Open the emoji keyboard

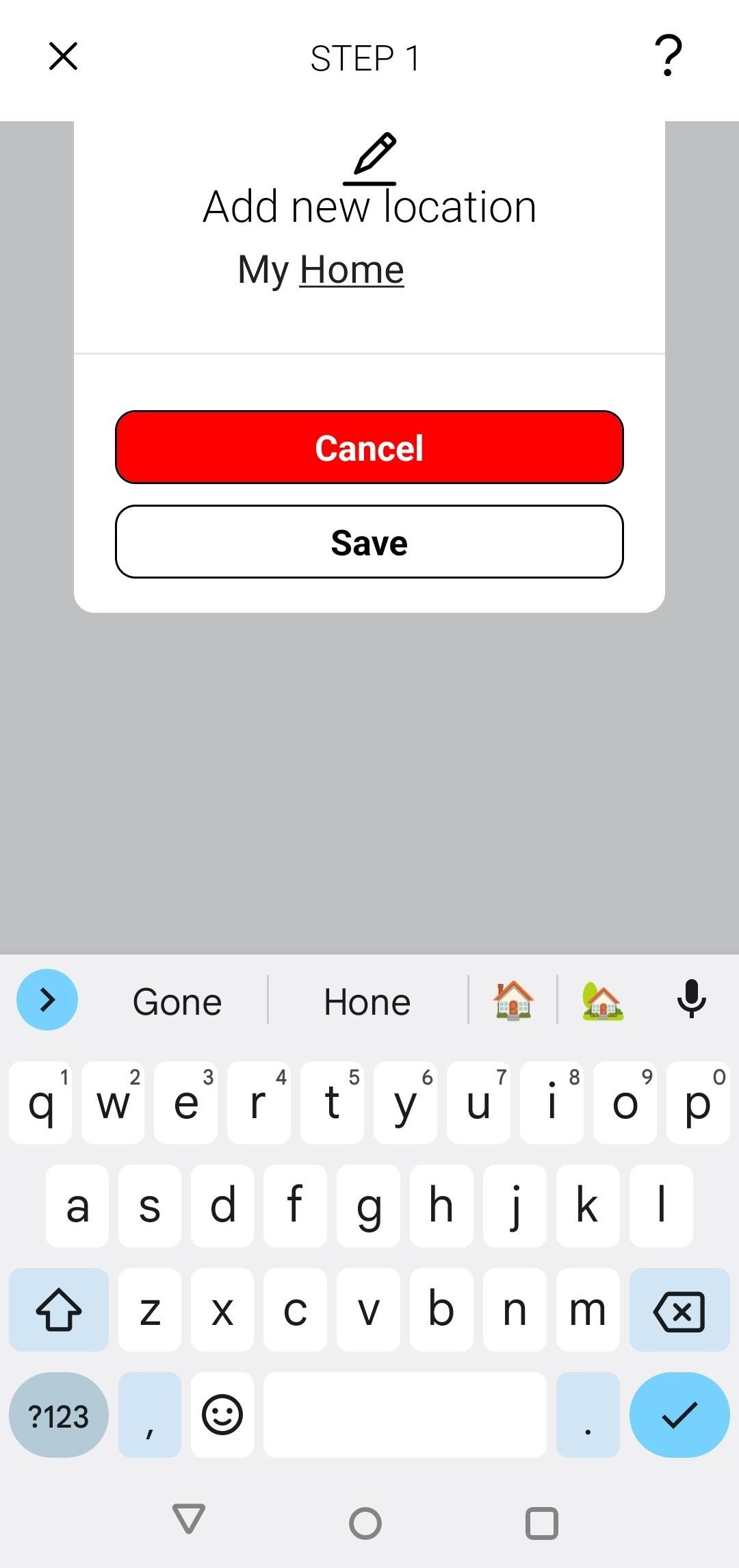222,1415
